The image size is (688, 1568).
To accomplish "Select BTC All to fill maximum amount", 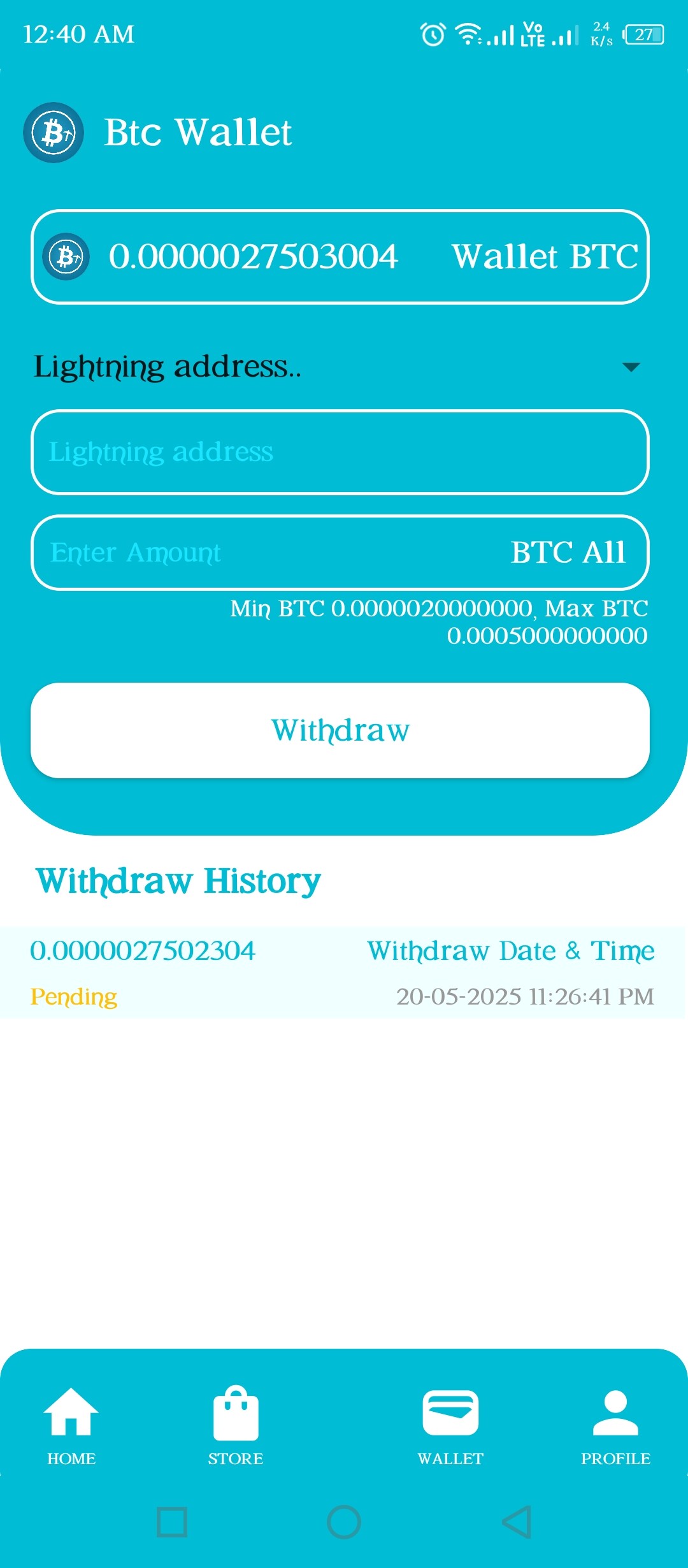I will coord(568,553).
